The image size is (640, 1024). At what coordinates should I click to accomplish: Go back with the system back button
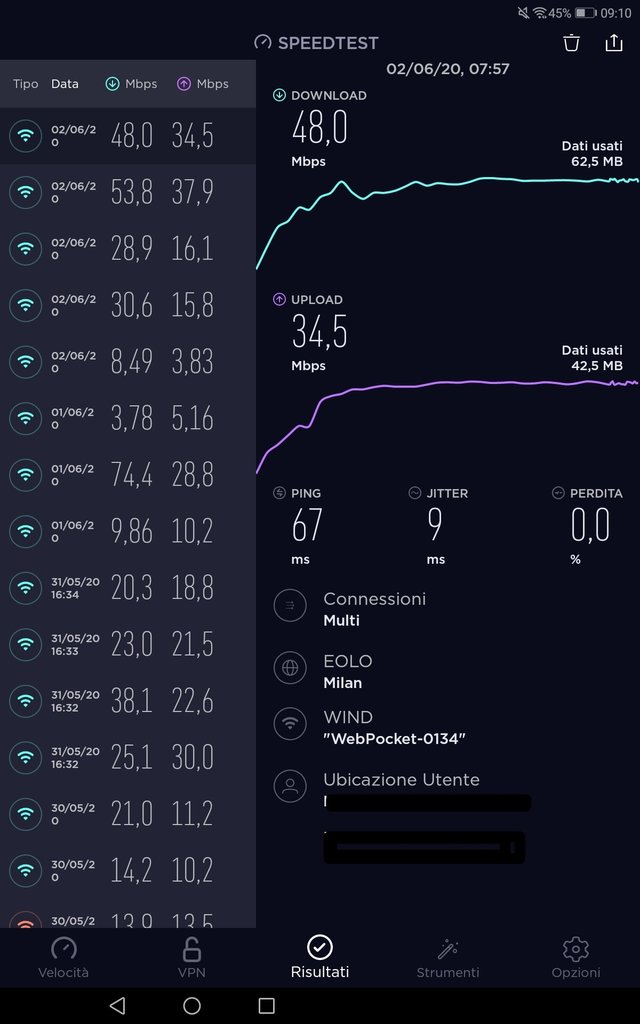click(117, 1005)
